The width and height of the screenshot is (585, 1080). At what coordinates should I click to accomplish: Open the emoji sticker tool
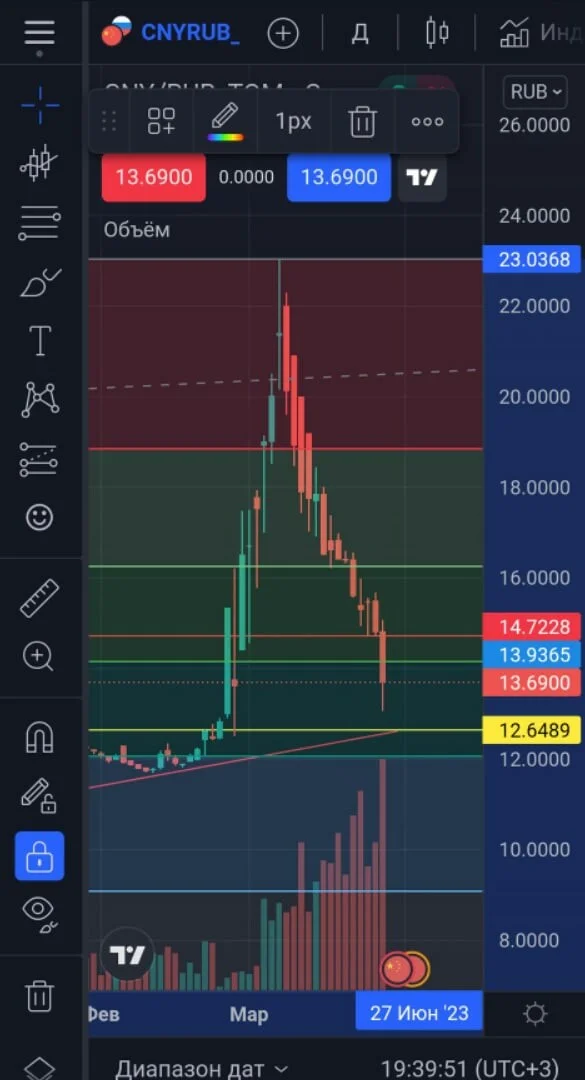tap(40, 517)
